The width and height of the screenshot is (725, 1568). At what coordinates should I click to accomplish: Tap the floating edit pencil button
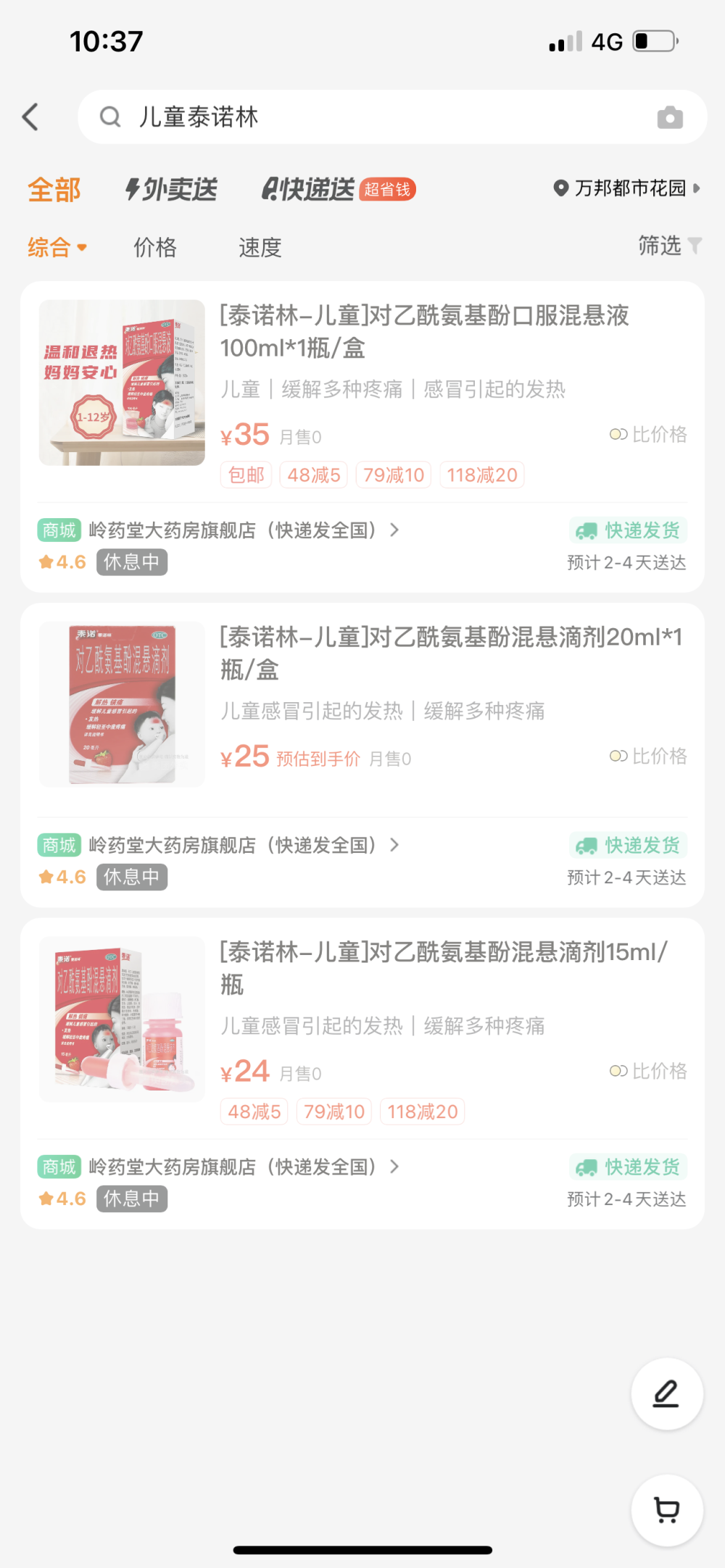tap(667, 1393)
